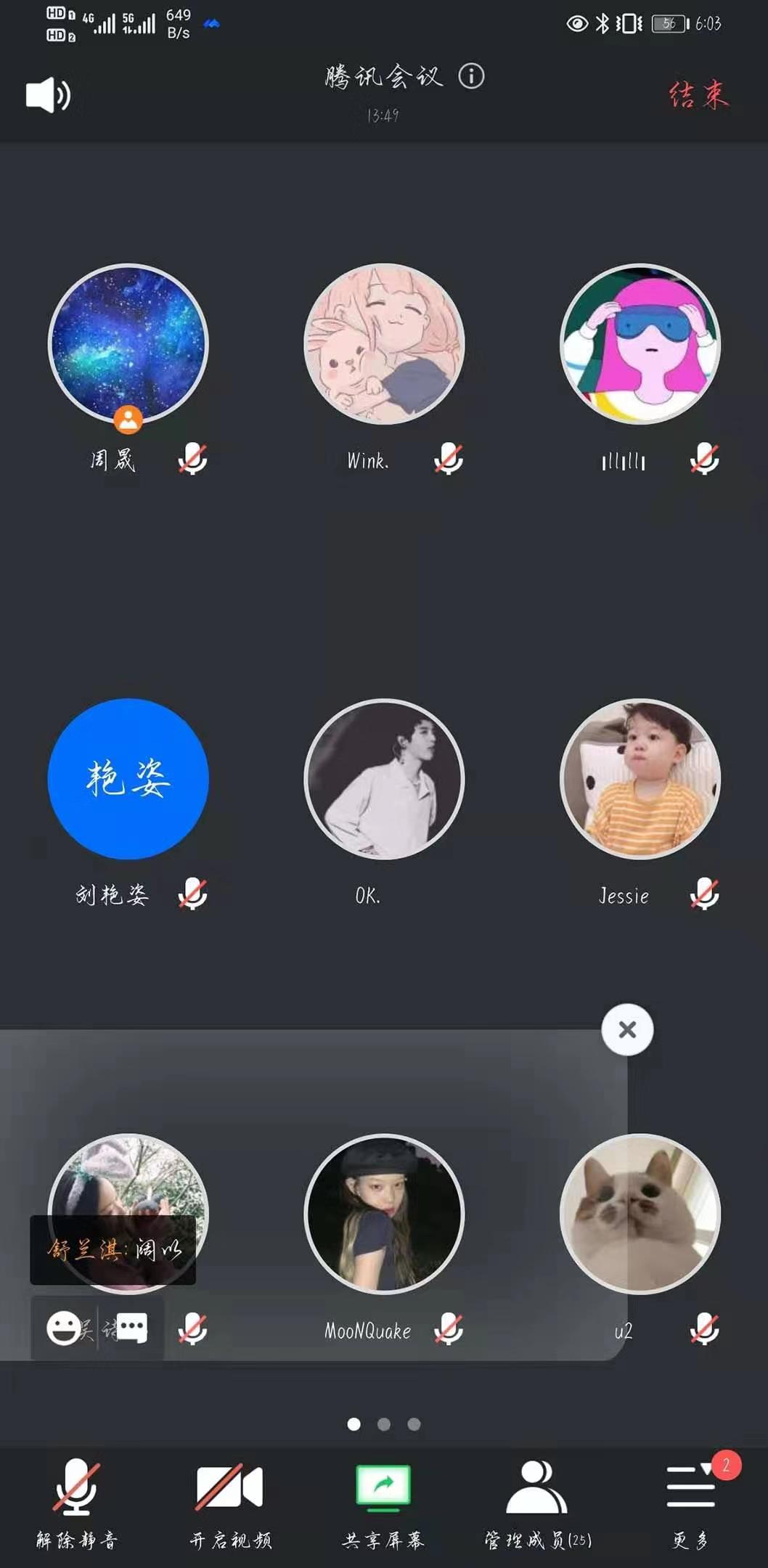Open the 舒兰淇 chat message preview
768x1568 pixels.
113,1250
